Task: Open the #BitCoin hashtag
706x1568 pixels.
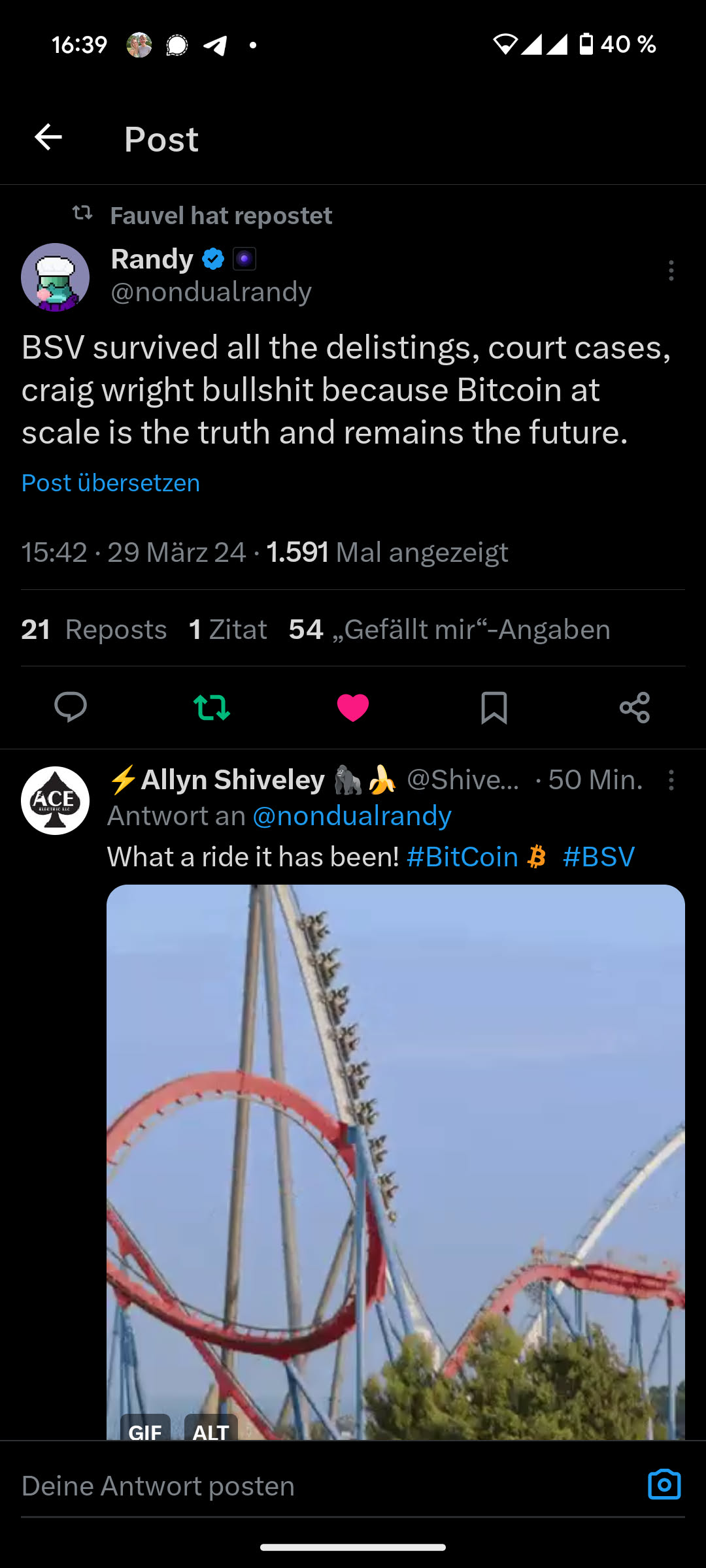Action: pyautogui.click(x=462, y=857)
